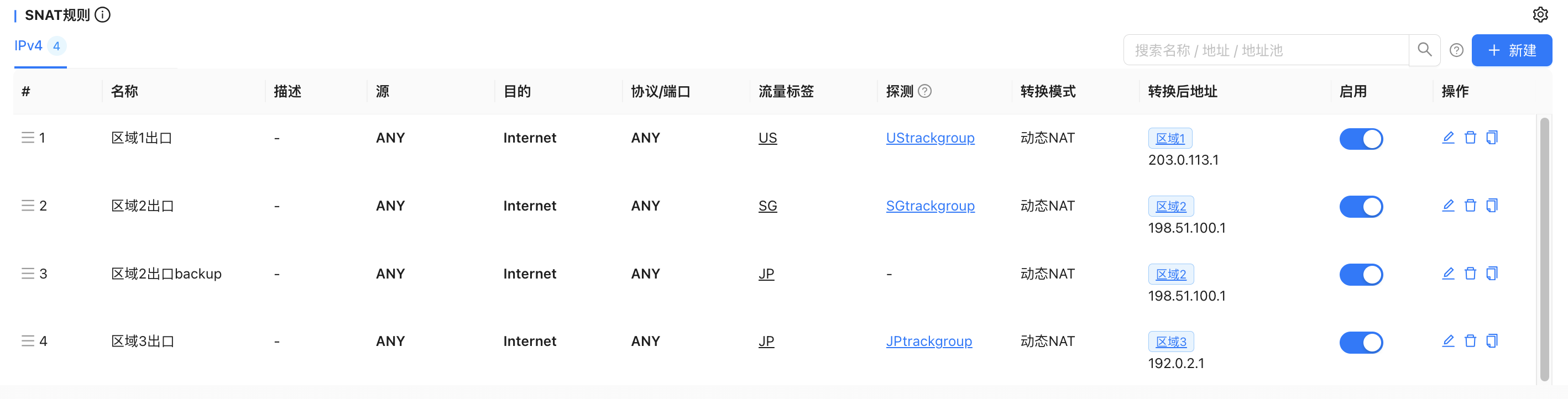The height and width of the screenshot is (399, 1568).
Task: Edit the 区域1出口 rule
Action: (x=1448, y=138)
